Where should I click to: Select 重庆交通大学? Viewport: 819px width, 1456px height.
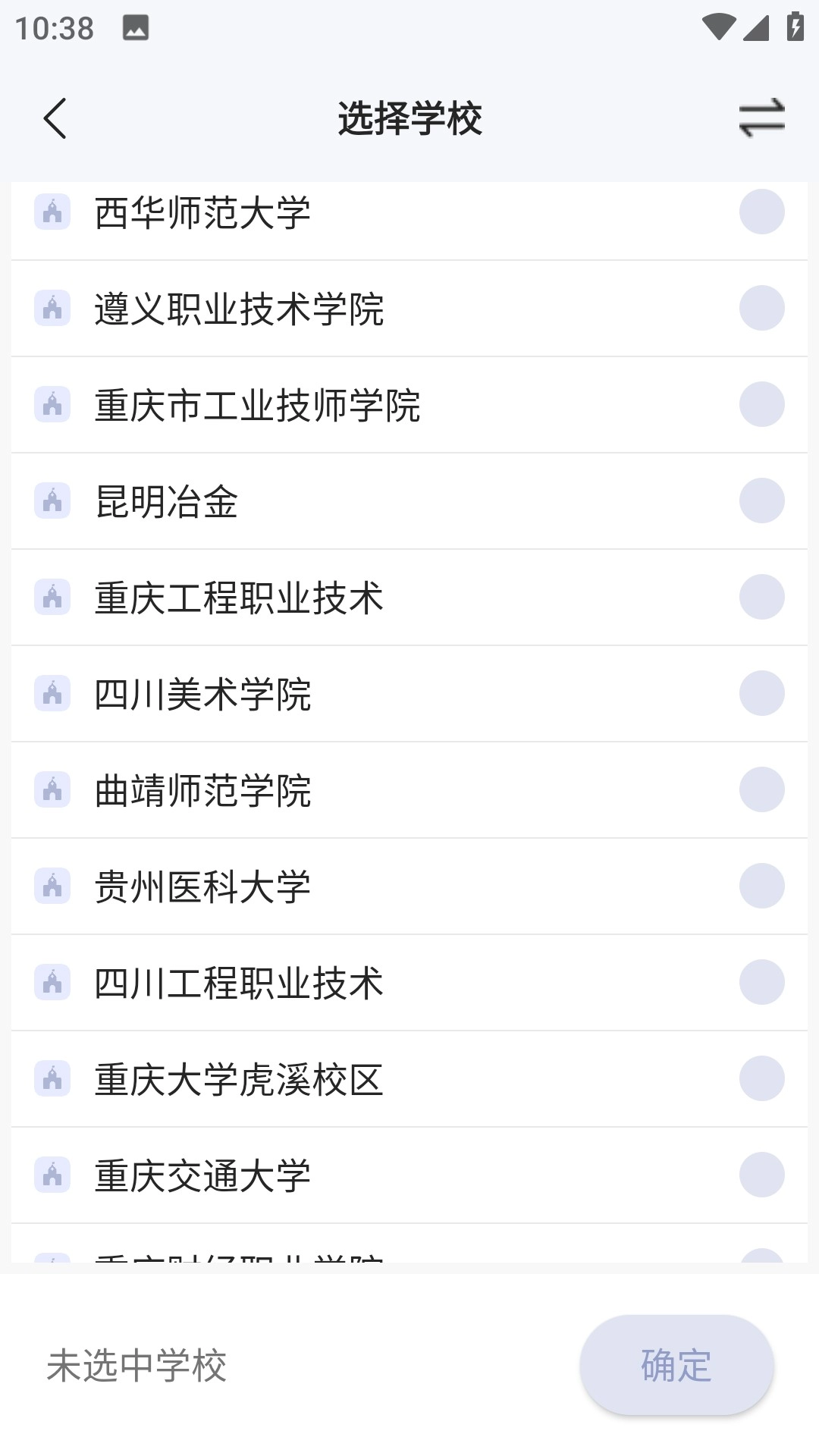[761, 1175]
